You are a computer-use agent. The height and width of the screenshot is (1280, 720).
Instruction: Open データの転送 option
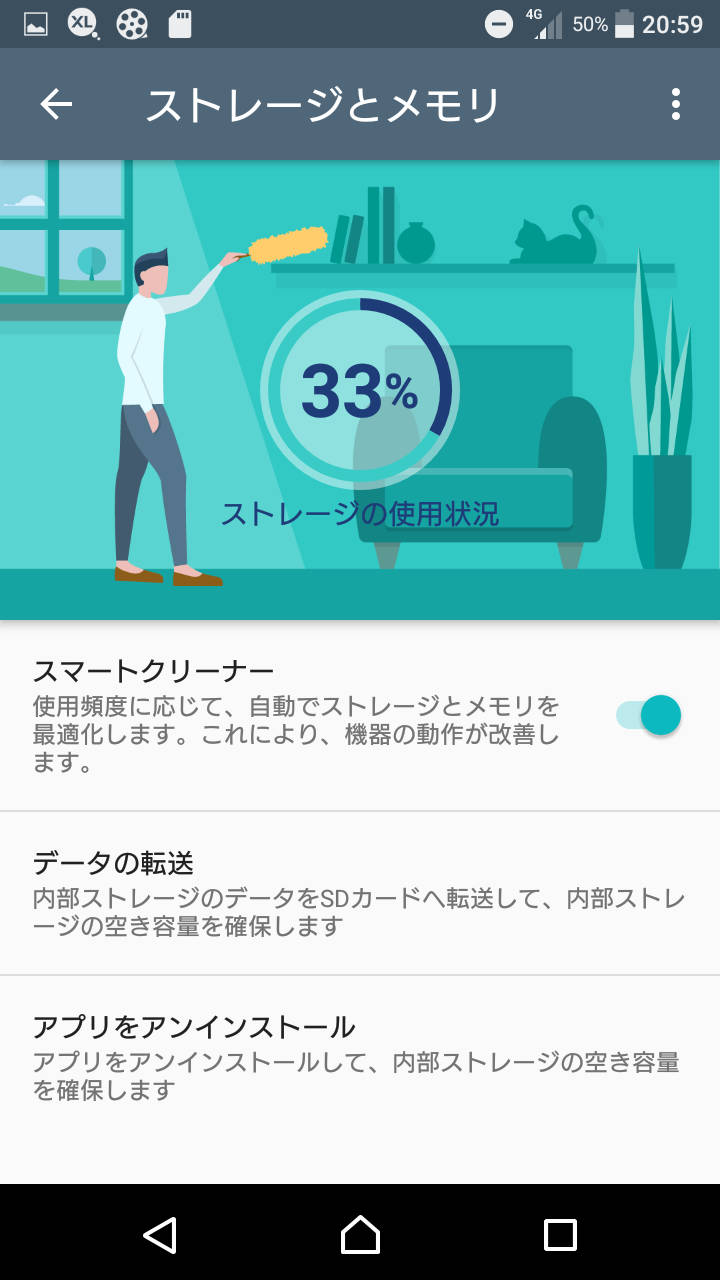[x=360, y=893]
